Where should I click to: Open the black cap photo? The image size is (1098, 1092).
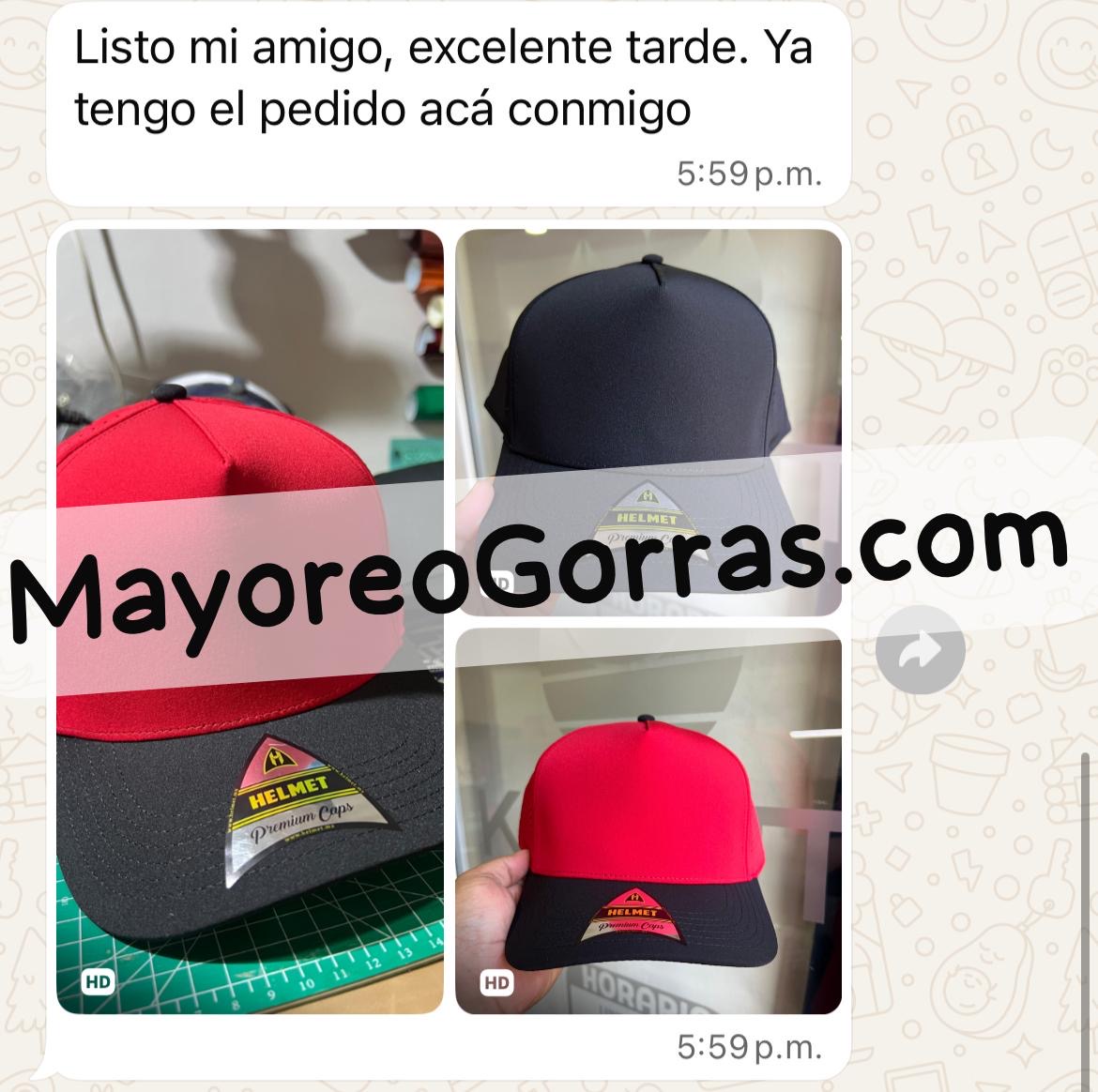coord(648,375)
